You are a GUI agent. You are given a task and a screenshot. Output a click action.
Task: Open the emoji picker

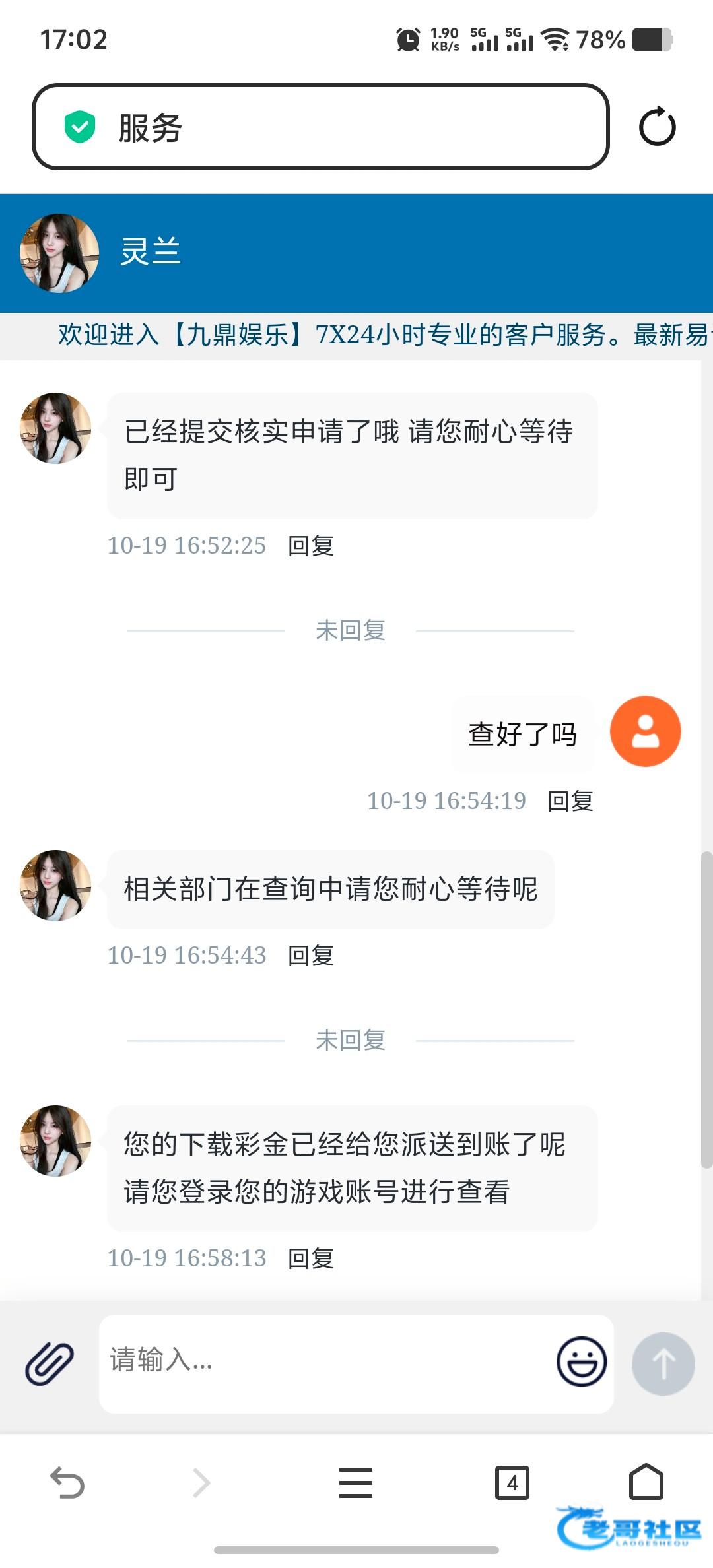[x=581, y=1361]
